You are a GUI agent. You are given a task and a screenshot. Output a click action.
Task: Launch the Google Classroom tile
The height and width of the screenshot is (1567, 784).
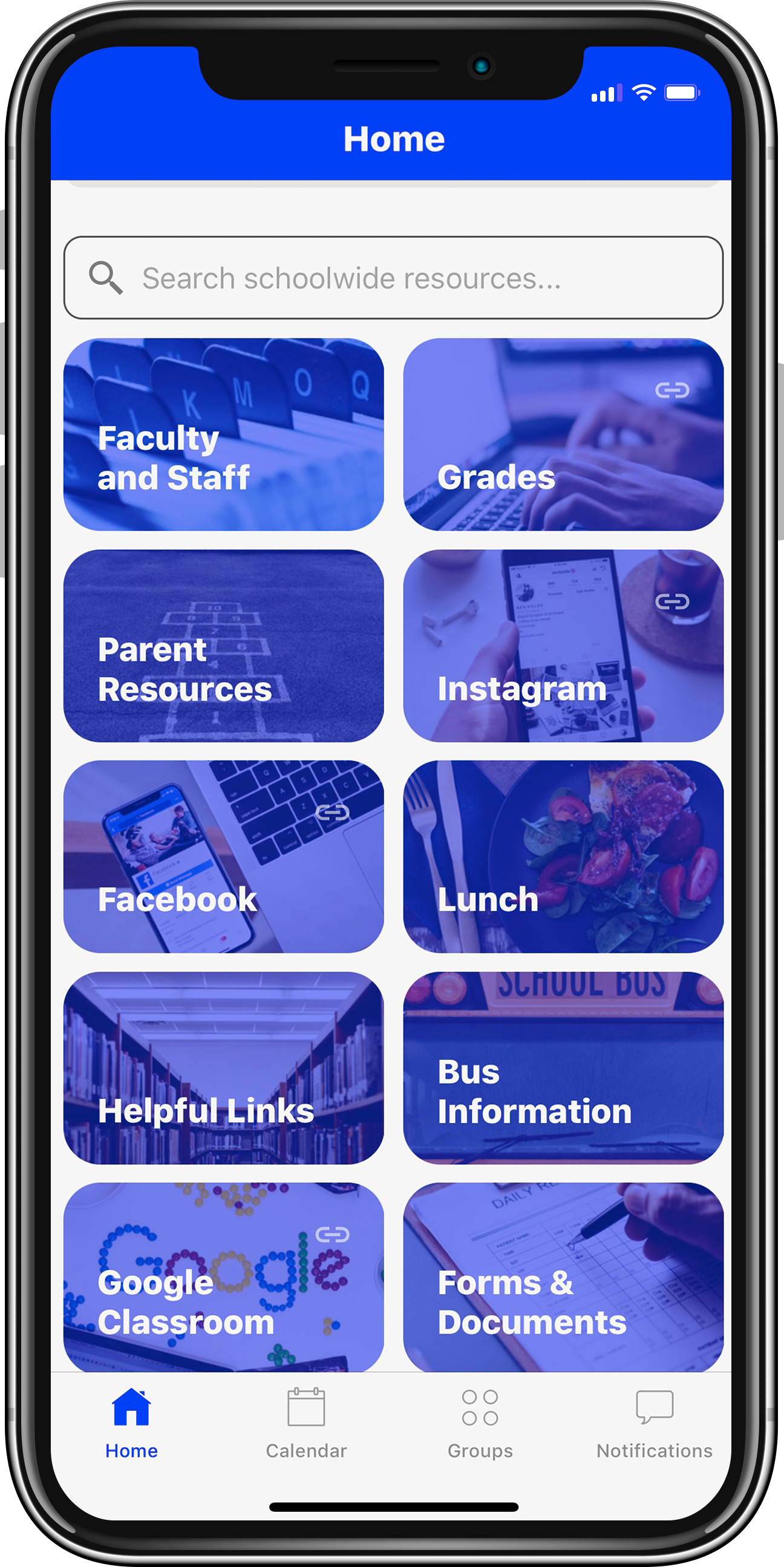click(223, 1276)
